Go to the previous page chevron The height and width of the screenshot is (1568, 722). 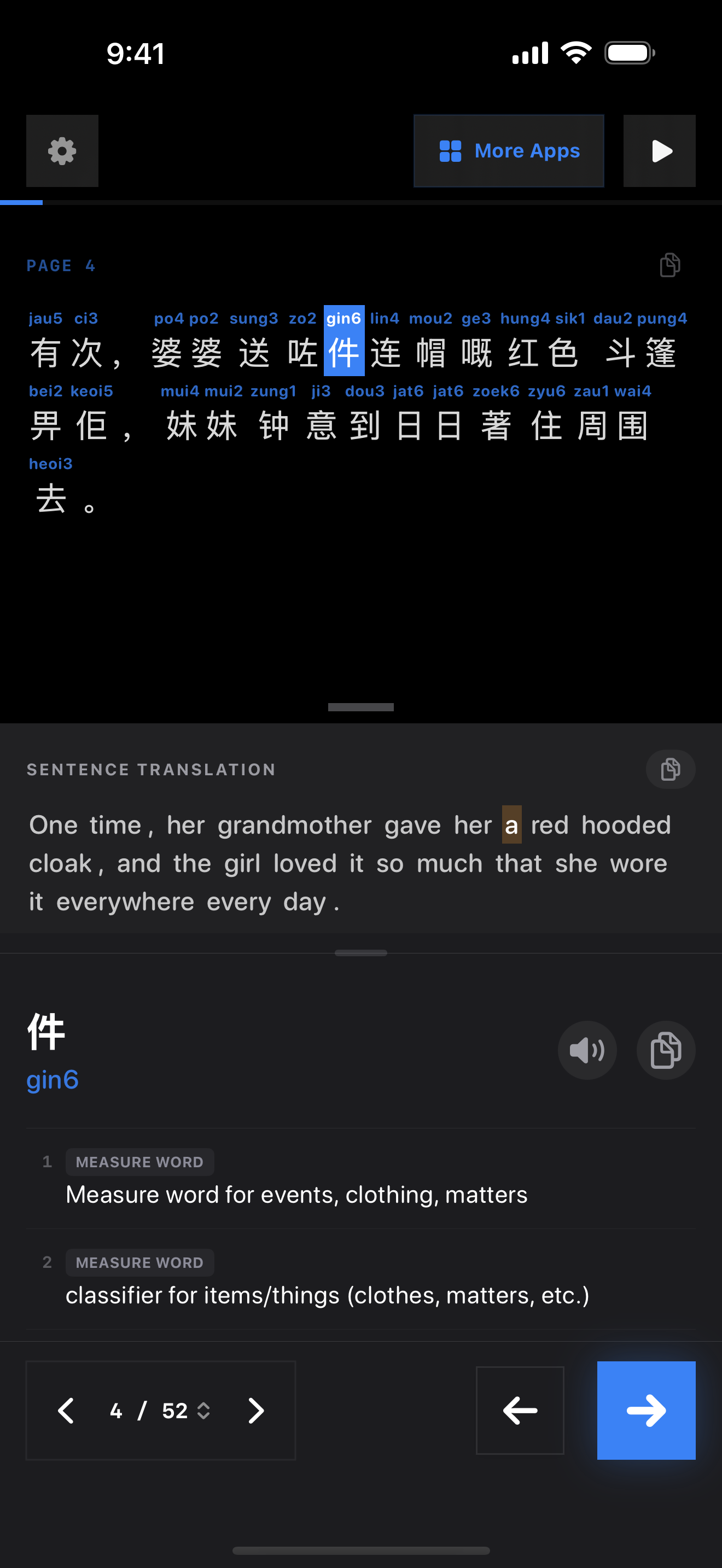[x=66, y=1411]
